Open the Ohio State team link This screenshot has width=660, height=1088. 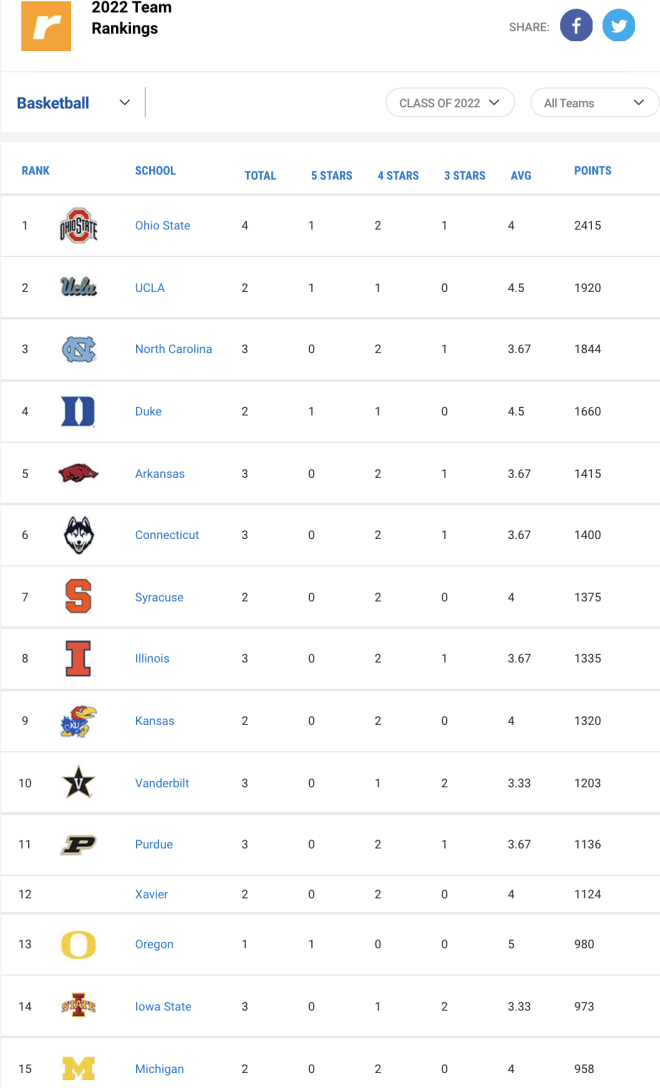coord(162,226)
